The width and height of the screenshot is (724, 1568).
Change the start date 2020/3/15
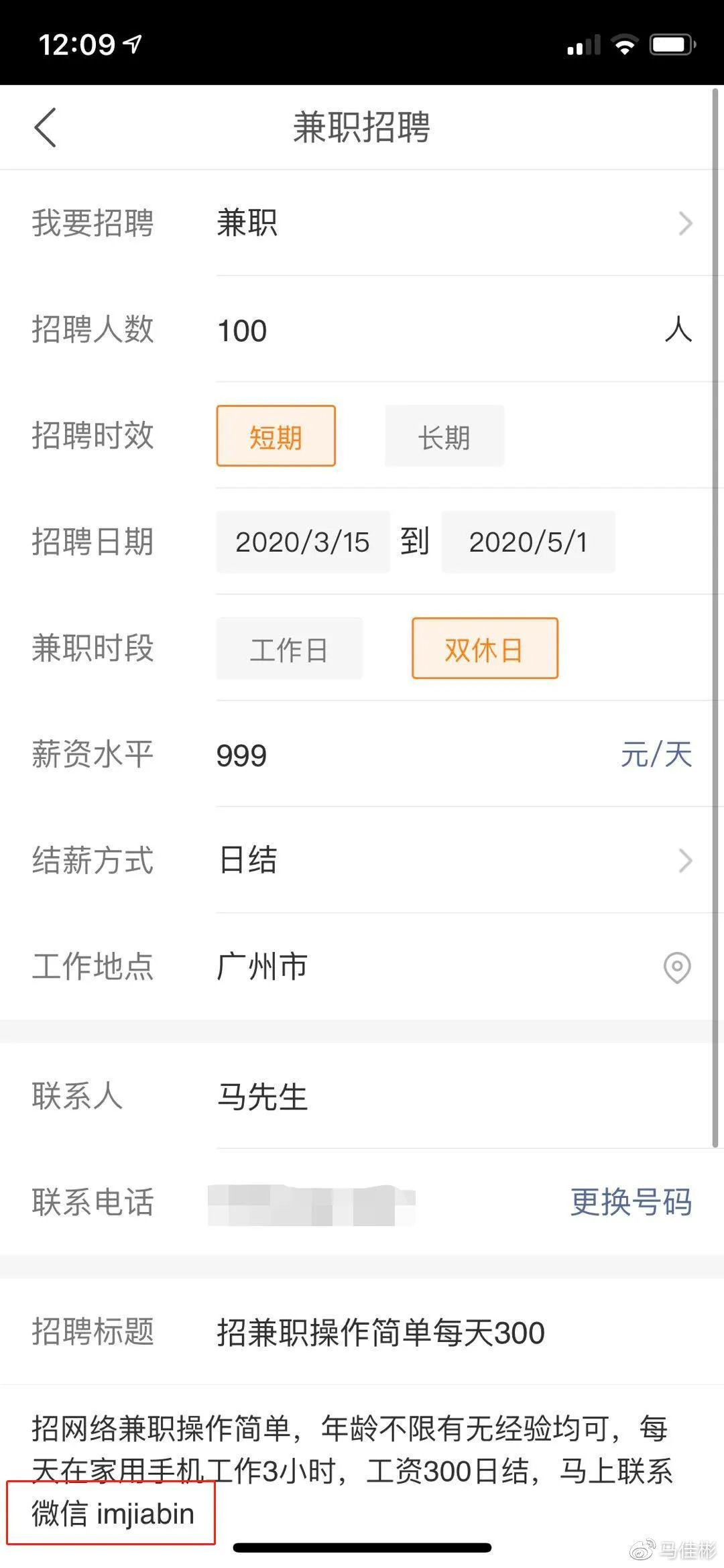(302, 542)
